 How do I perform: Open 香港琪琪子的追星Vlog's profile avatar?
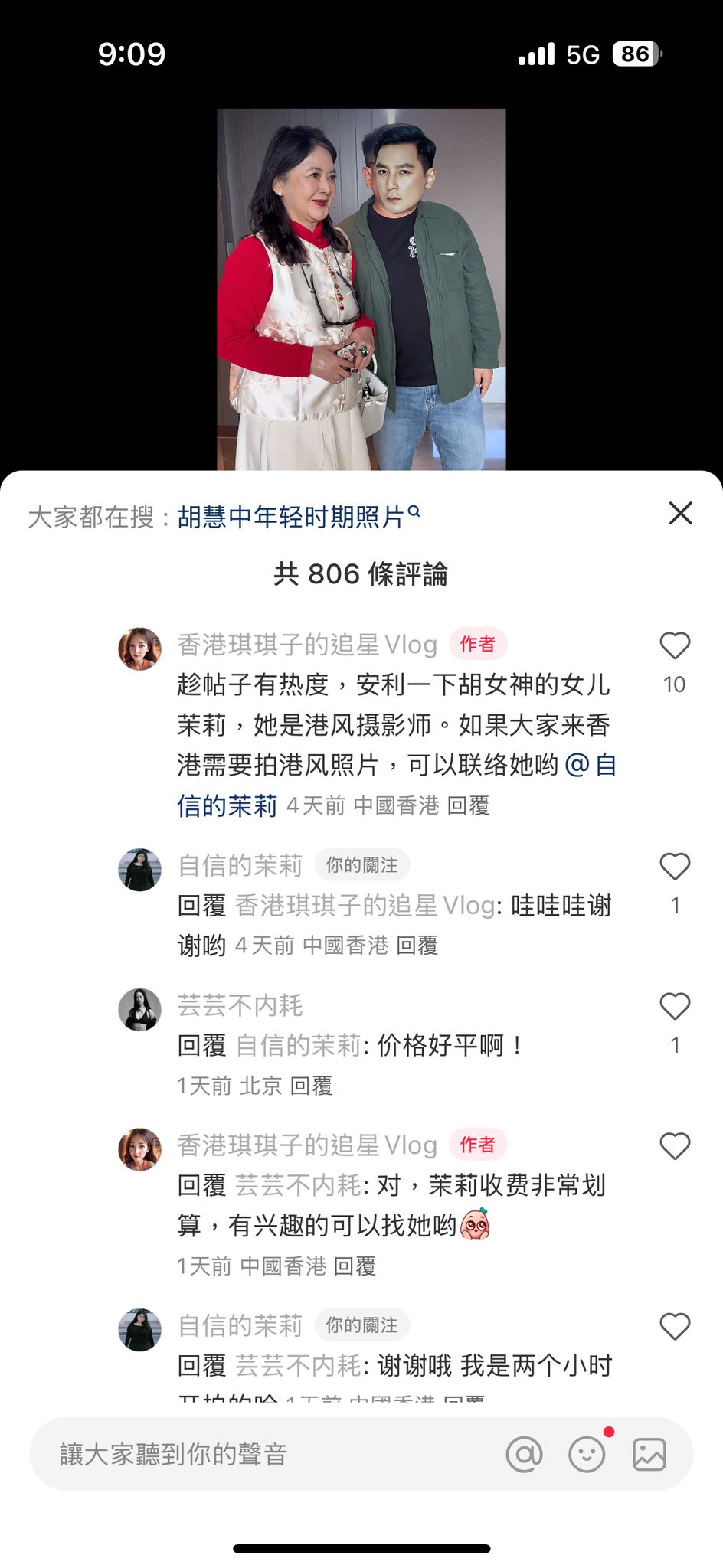point(139,647)
